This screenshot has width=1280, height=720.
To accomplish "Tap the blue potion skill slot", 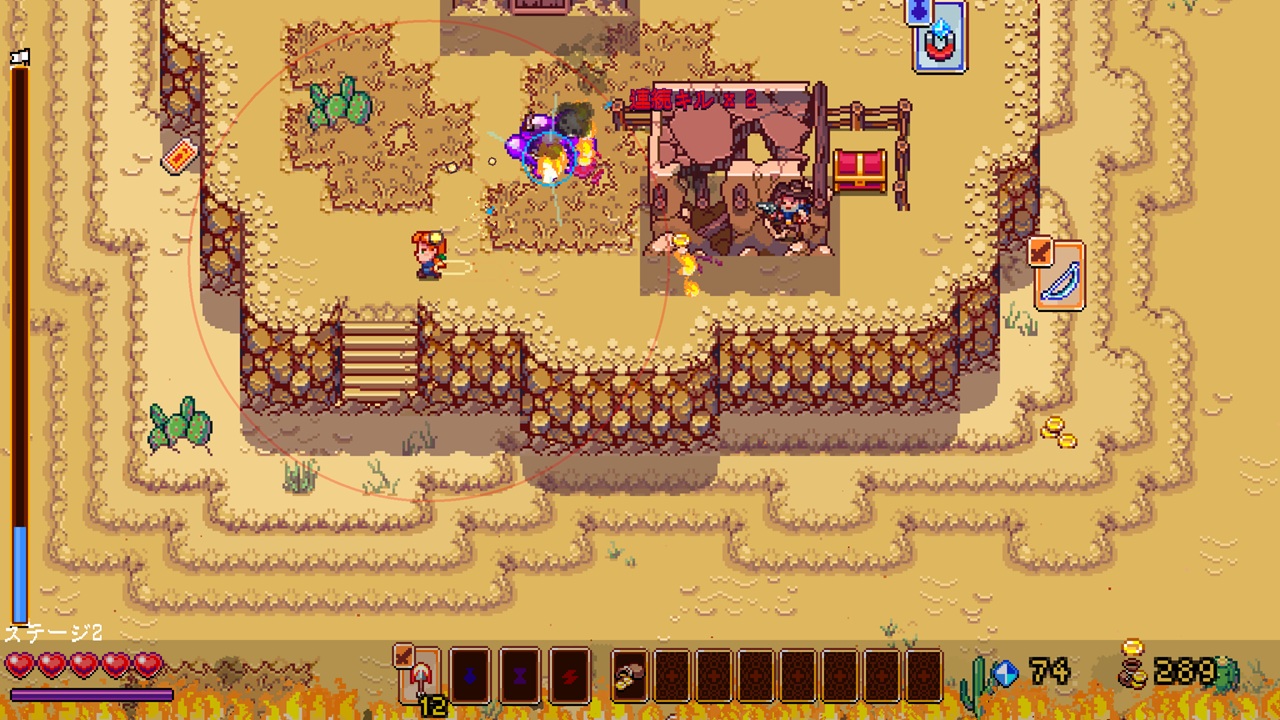I will [x=470, y=676].
